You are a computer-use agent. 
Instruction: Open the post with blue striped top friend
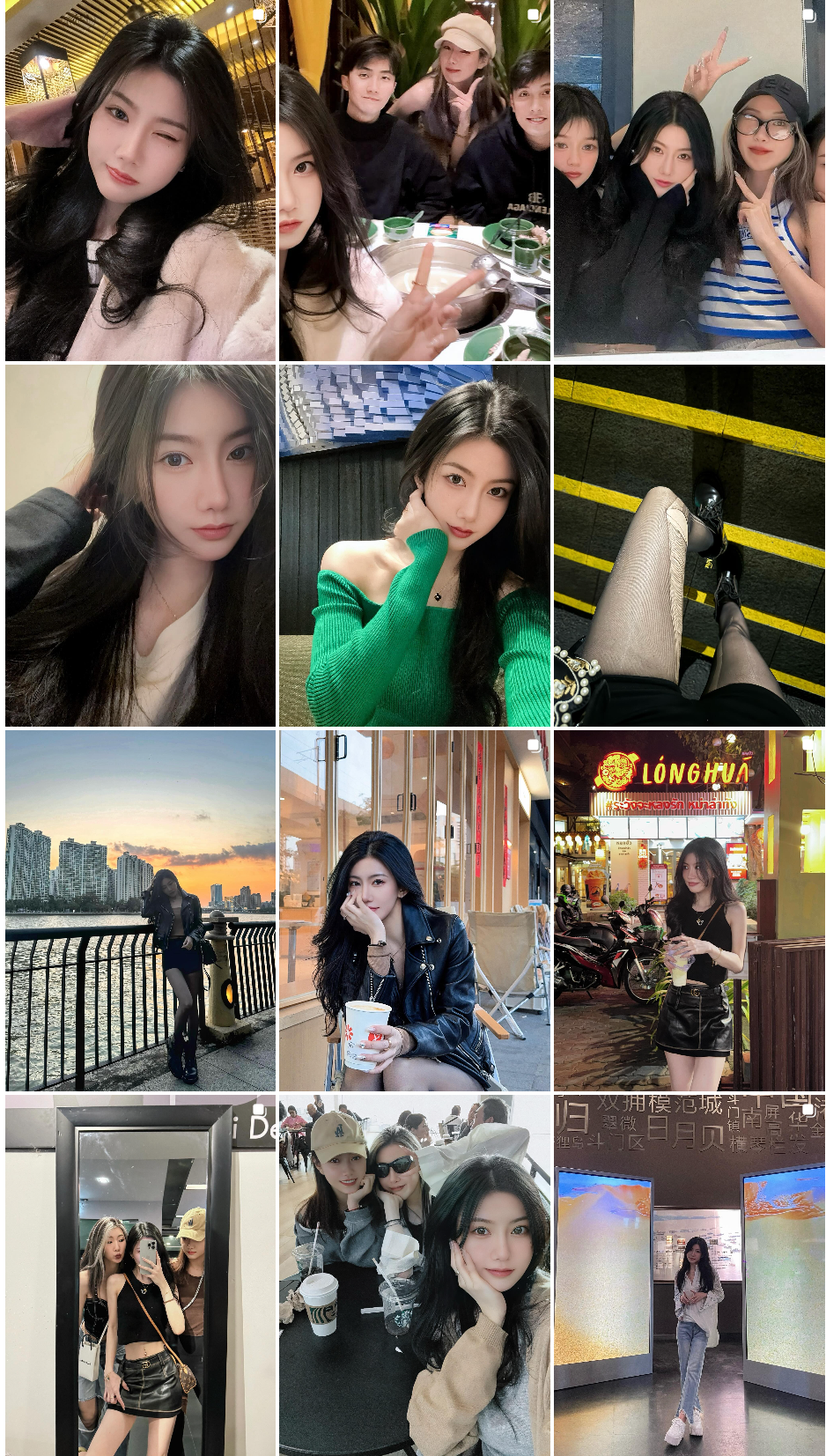tap(689, 180)
